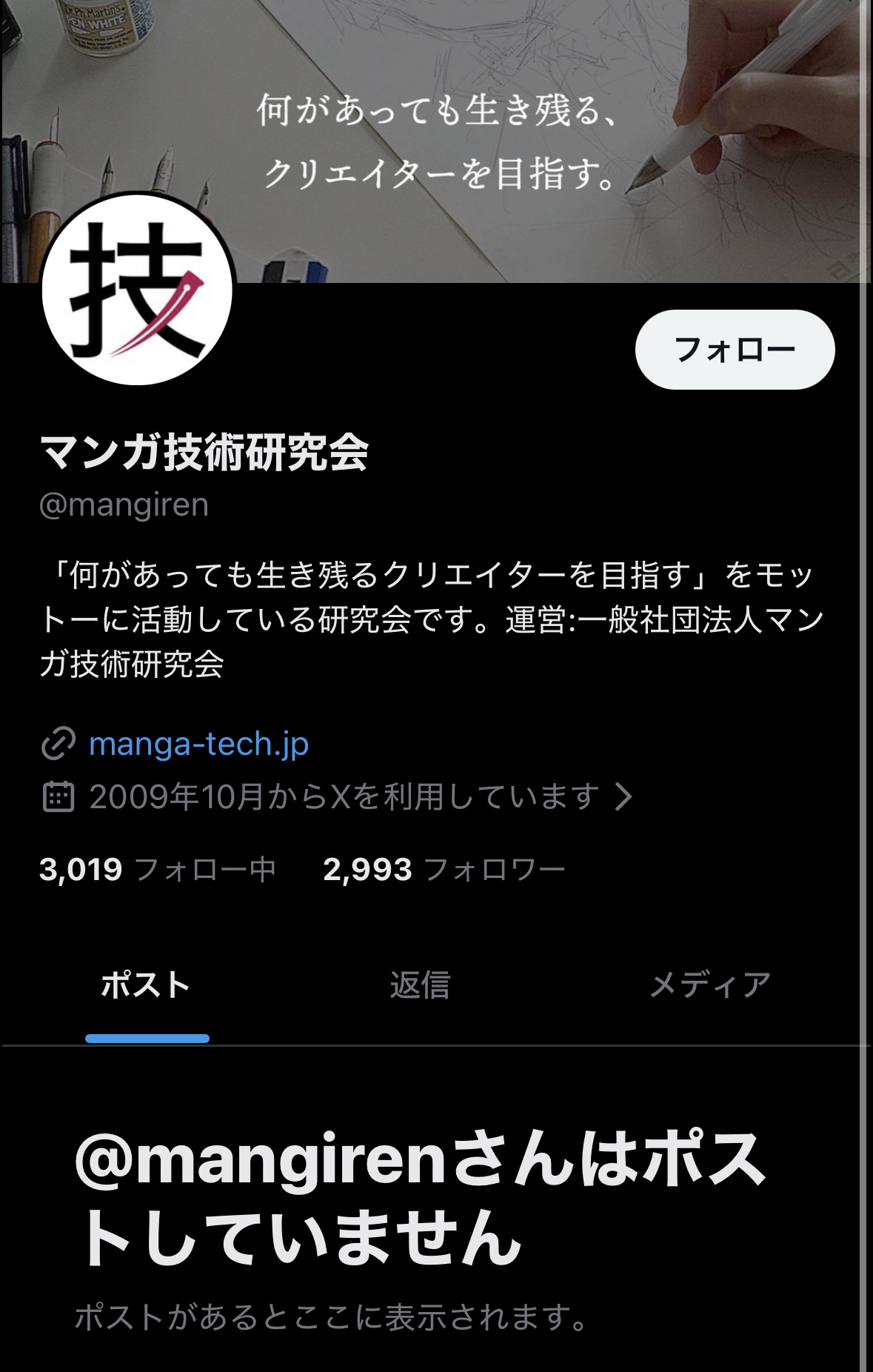This screenshot has height=1372, width=873.
Task: Switch to the 返信 tab
Action: point(420,985)
